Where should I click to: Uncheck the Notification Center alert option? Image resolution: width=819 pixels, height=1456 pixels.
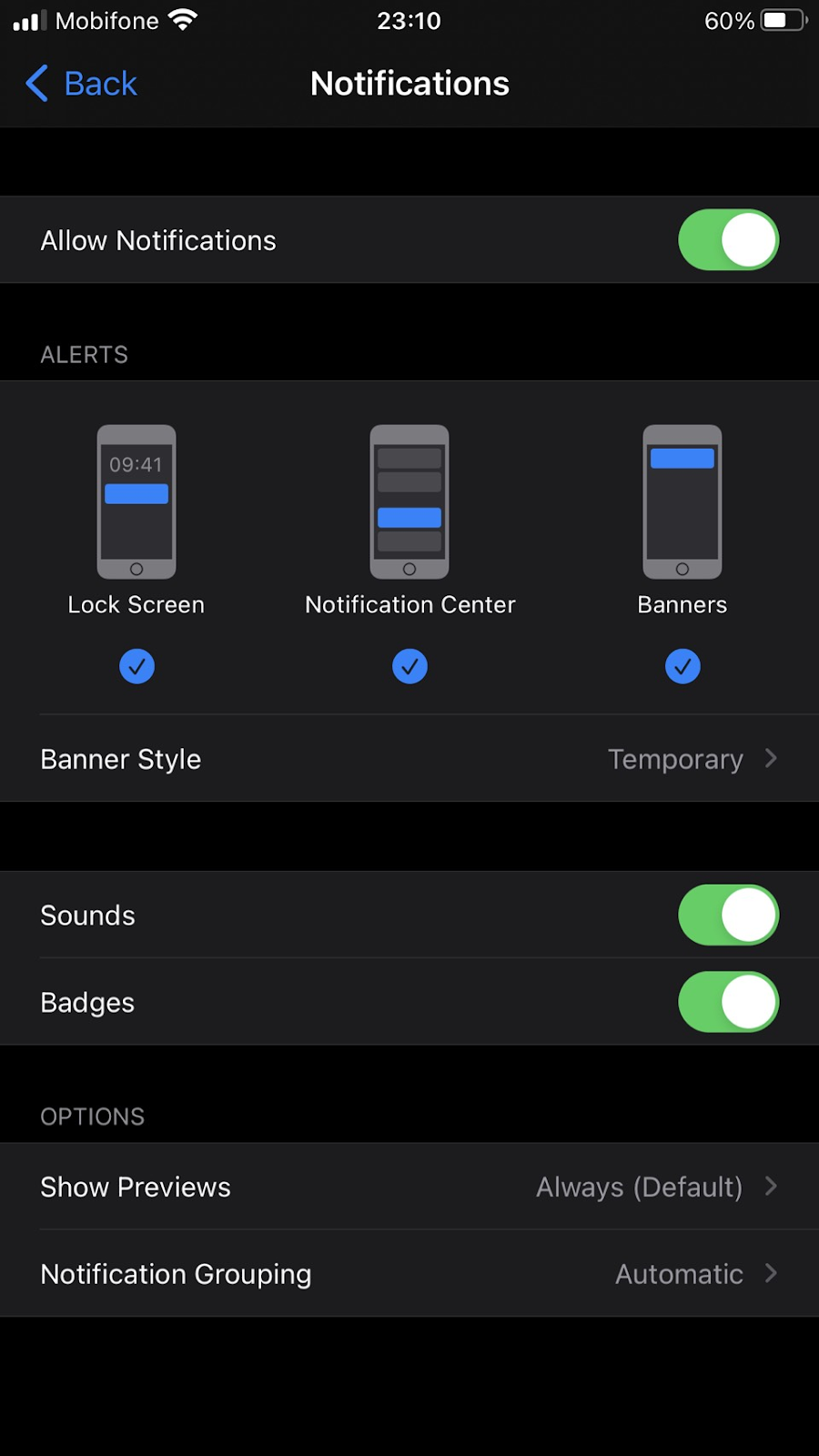409,666
